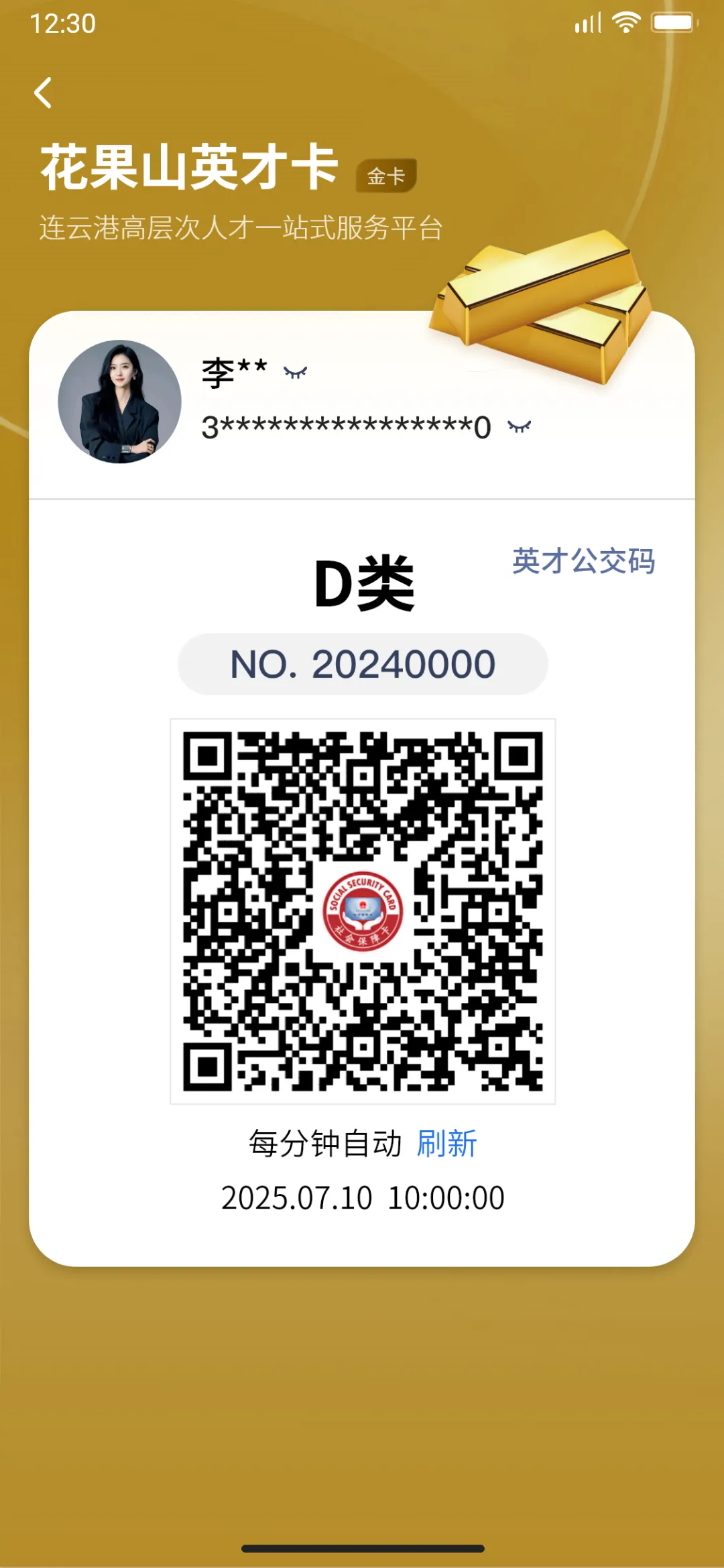Open the 英才公交码 link

[x=583, y=561]
